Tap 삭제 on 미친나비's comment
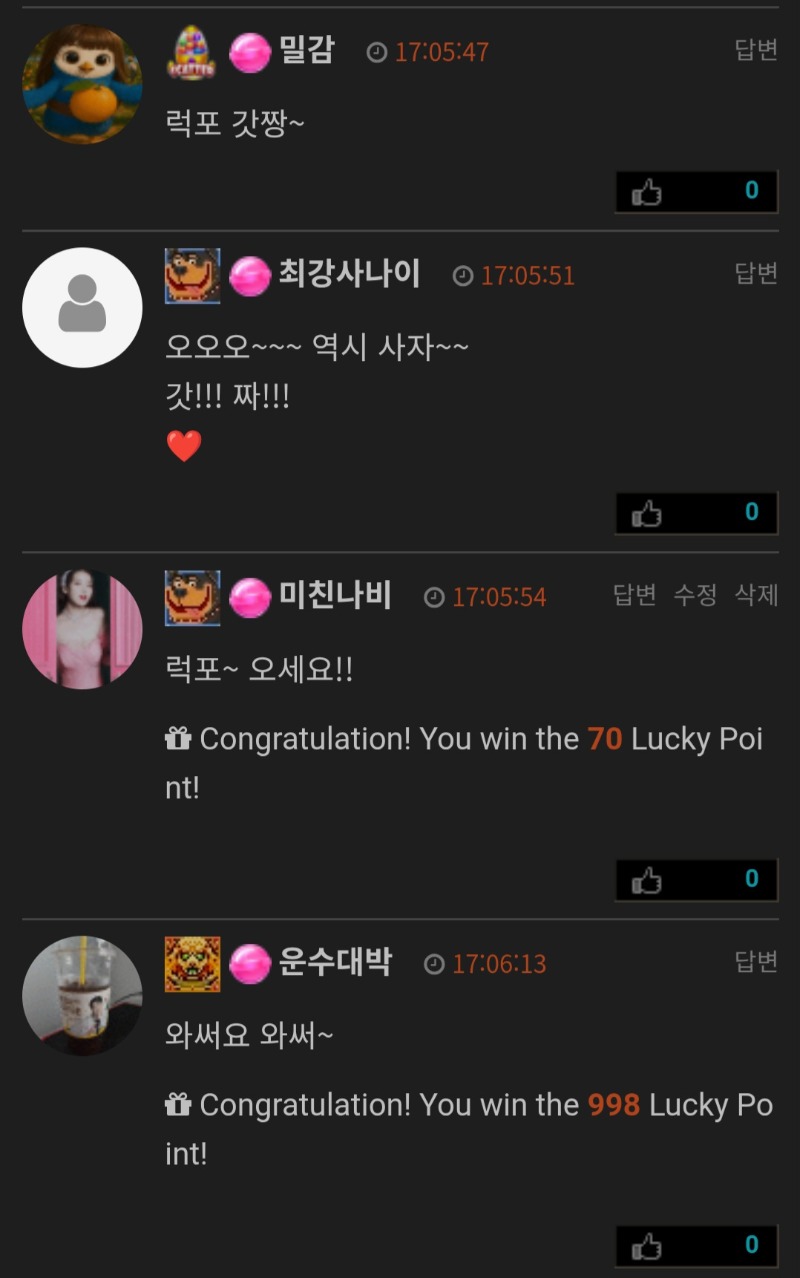 756,595
